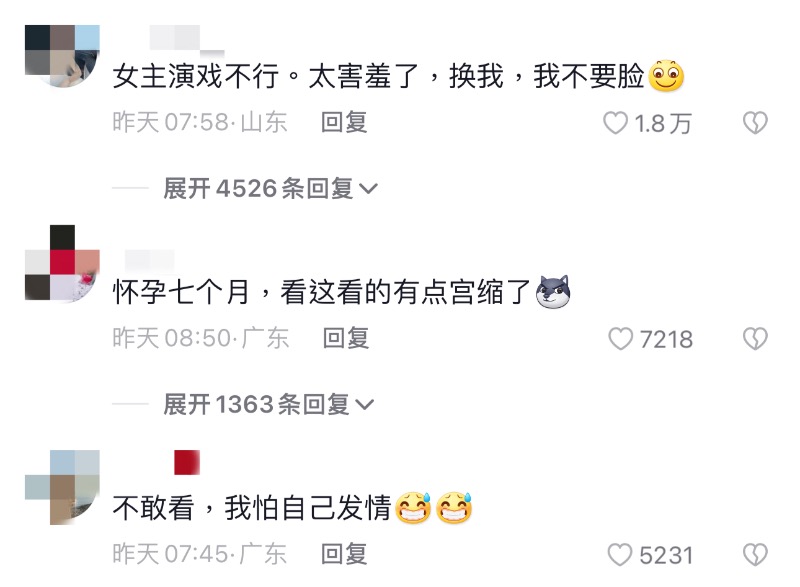
Task: Dislike the comment posted at 昨天 07:58
Action: coord(755,123)
